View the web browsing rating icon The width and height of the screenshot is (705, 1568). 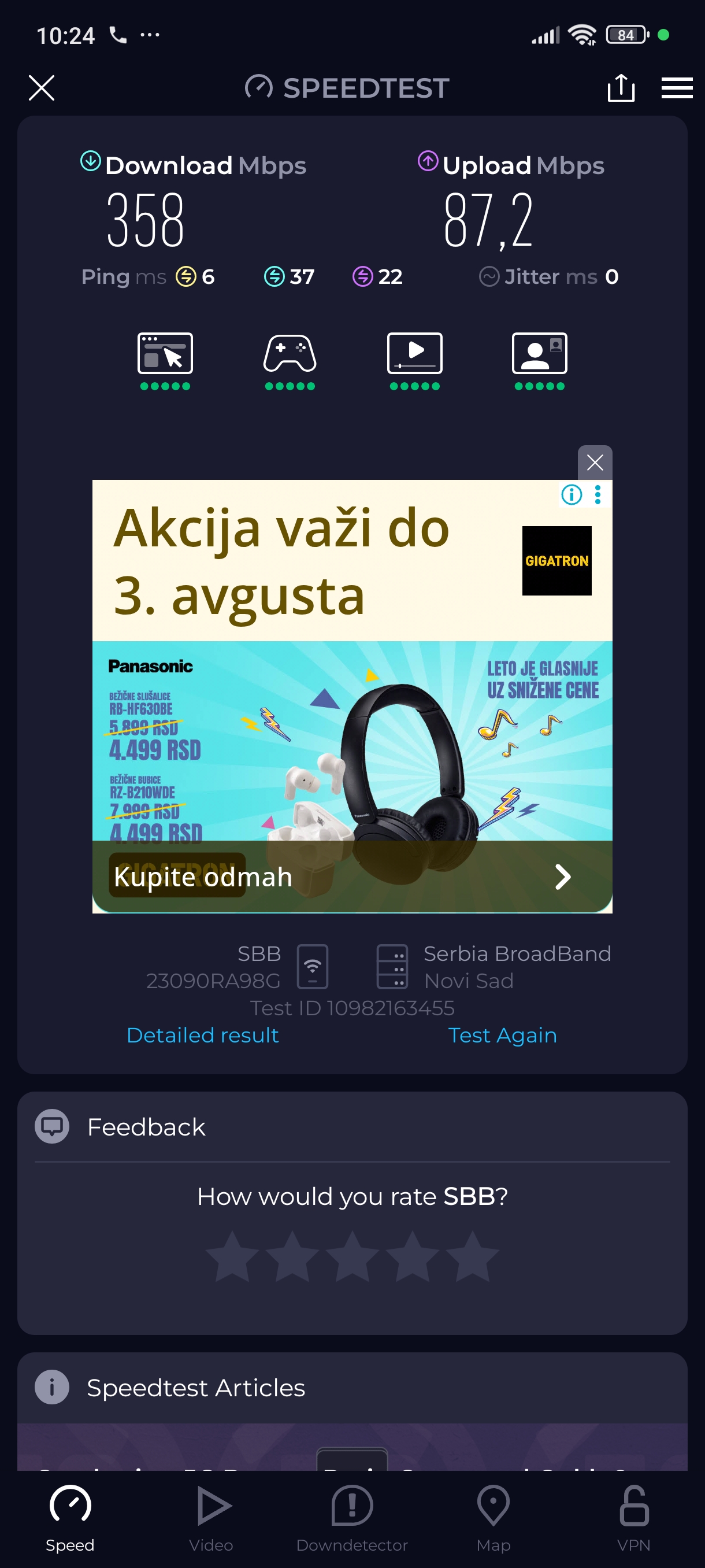165,354
